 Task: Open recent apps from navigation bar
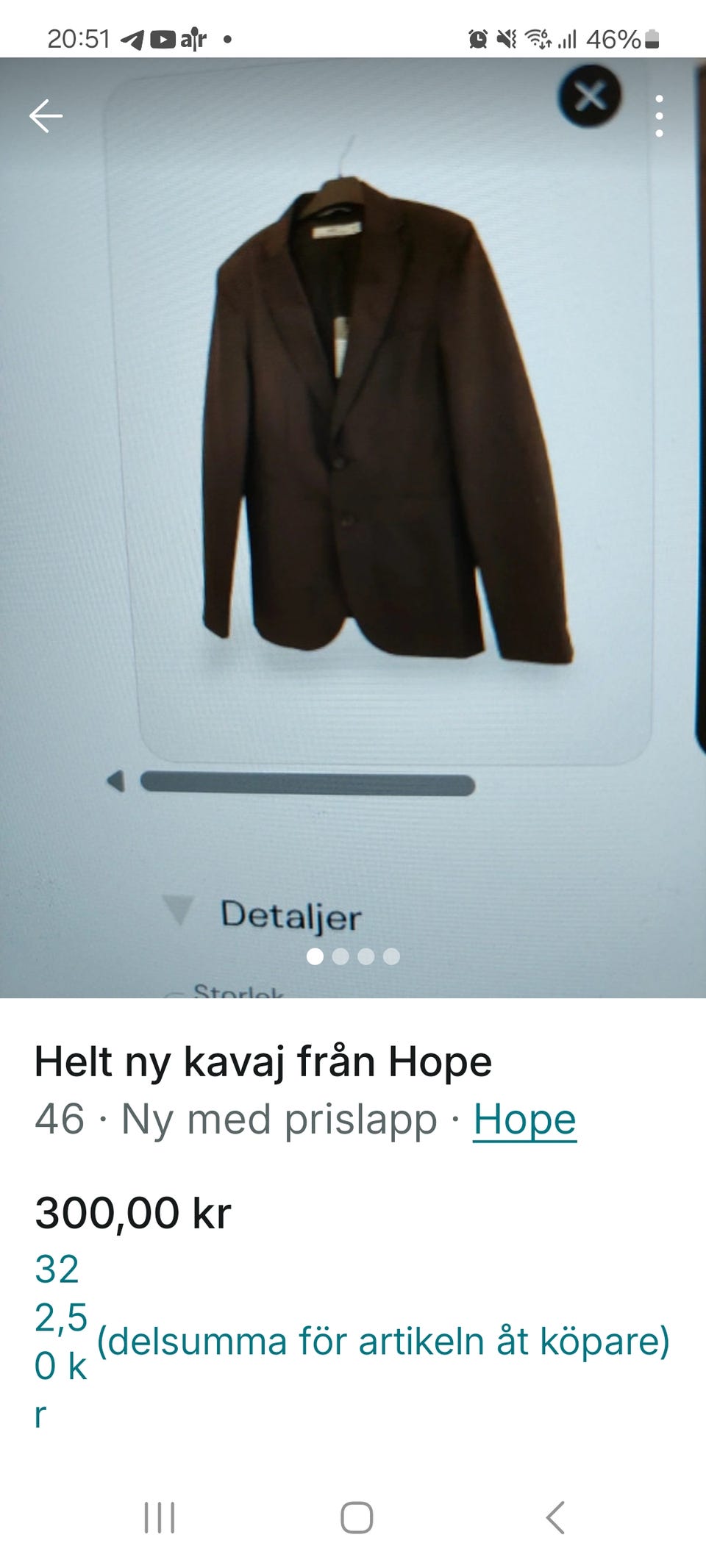click(x=160, y=1517)
